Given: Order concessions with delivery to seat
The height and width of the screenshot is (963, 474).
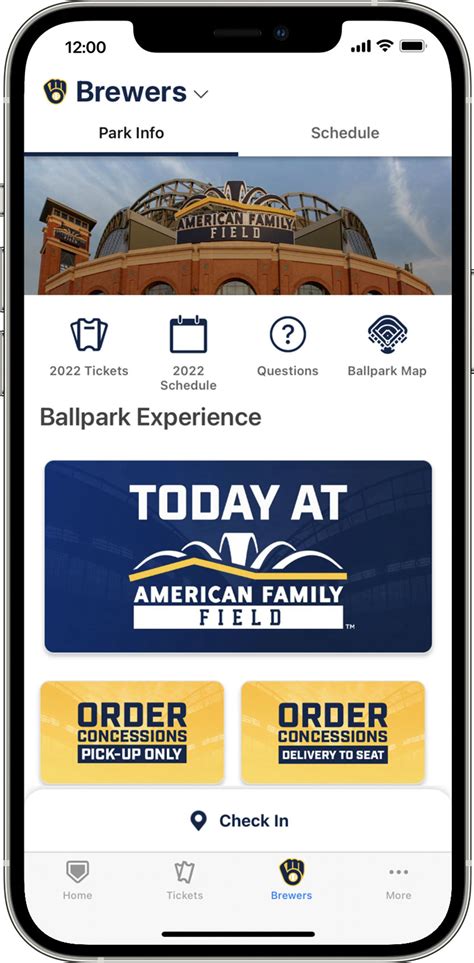Looking at the screenshot, I should click(x=333, y=732).
